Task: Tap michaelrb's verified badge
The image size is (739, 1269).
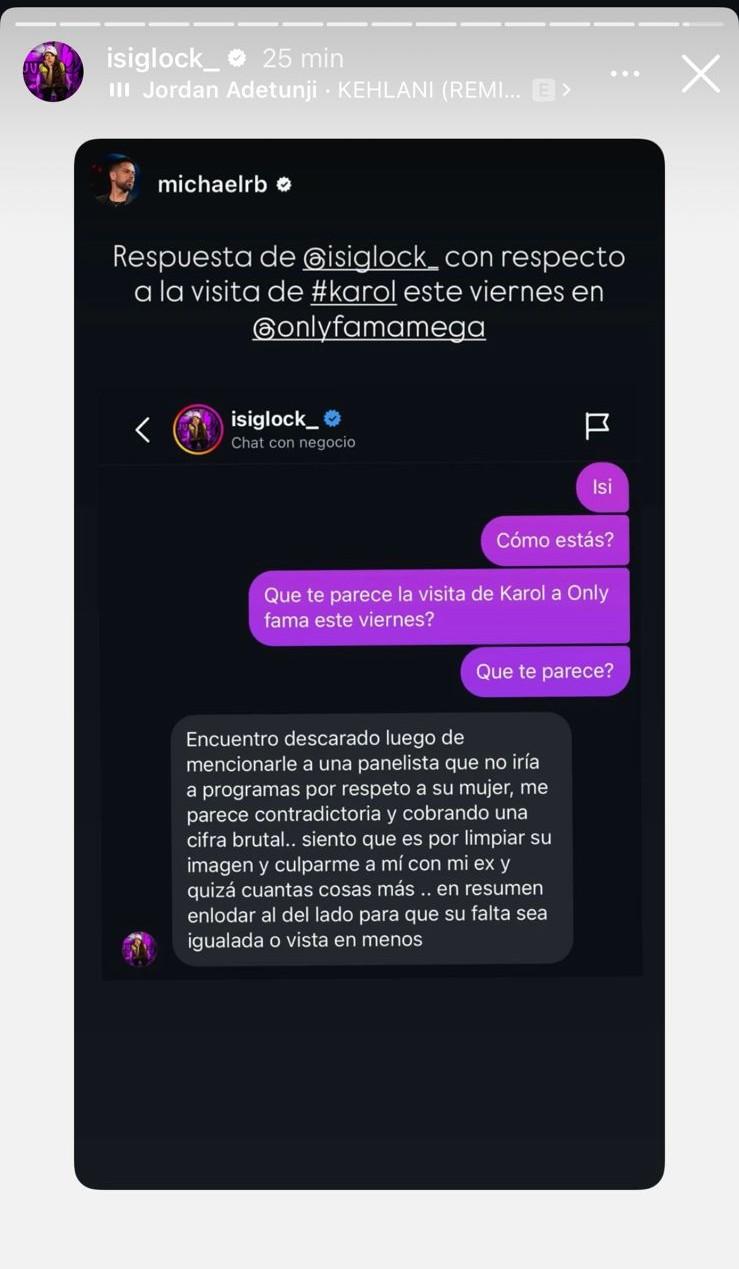Action: [x=284, y=184]
